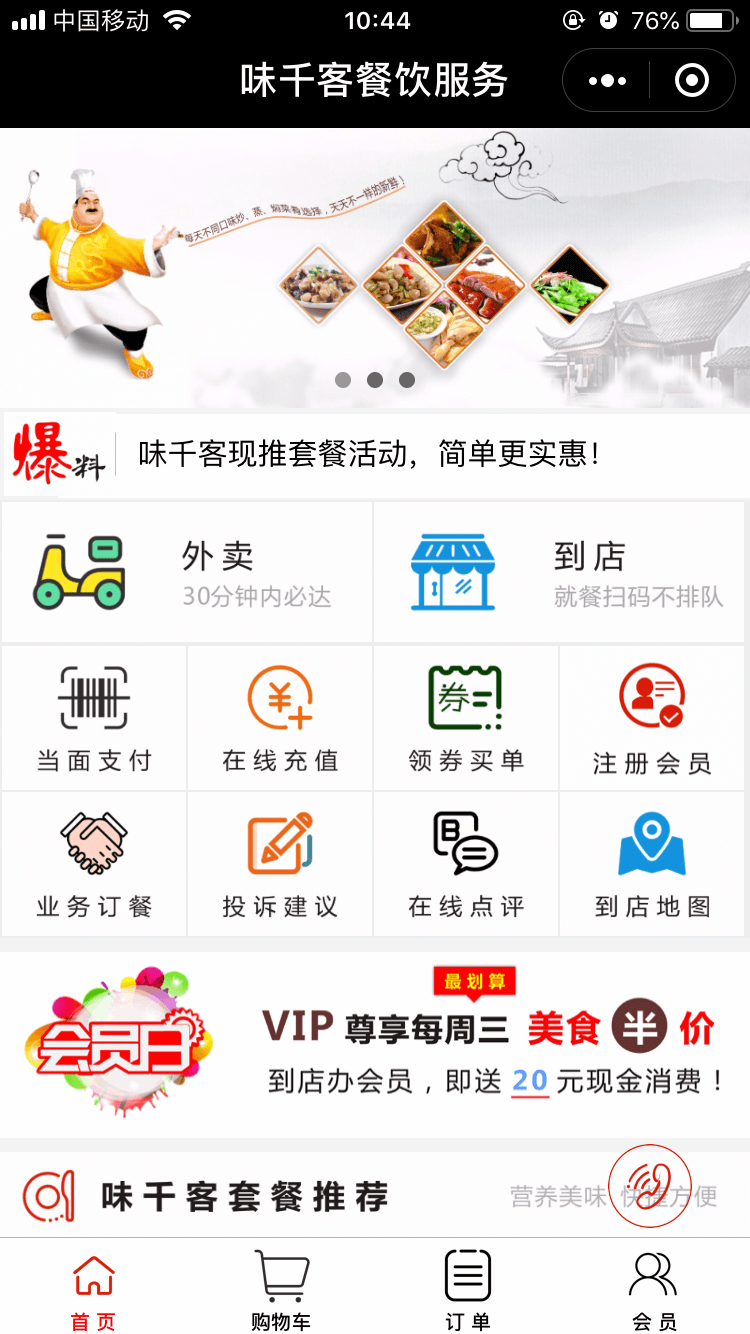The image size is (750, 1334).
Task: Switch to the 会员 member tab
Action: tap(654, 1289)
